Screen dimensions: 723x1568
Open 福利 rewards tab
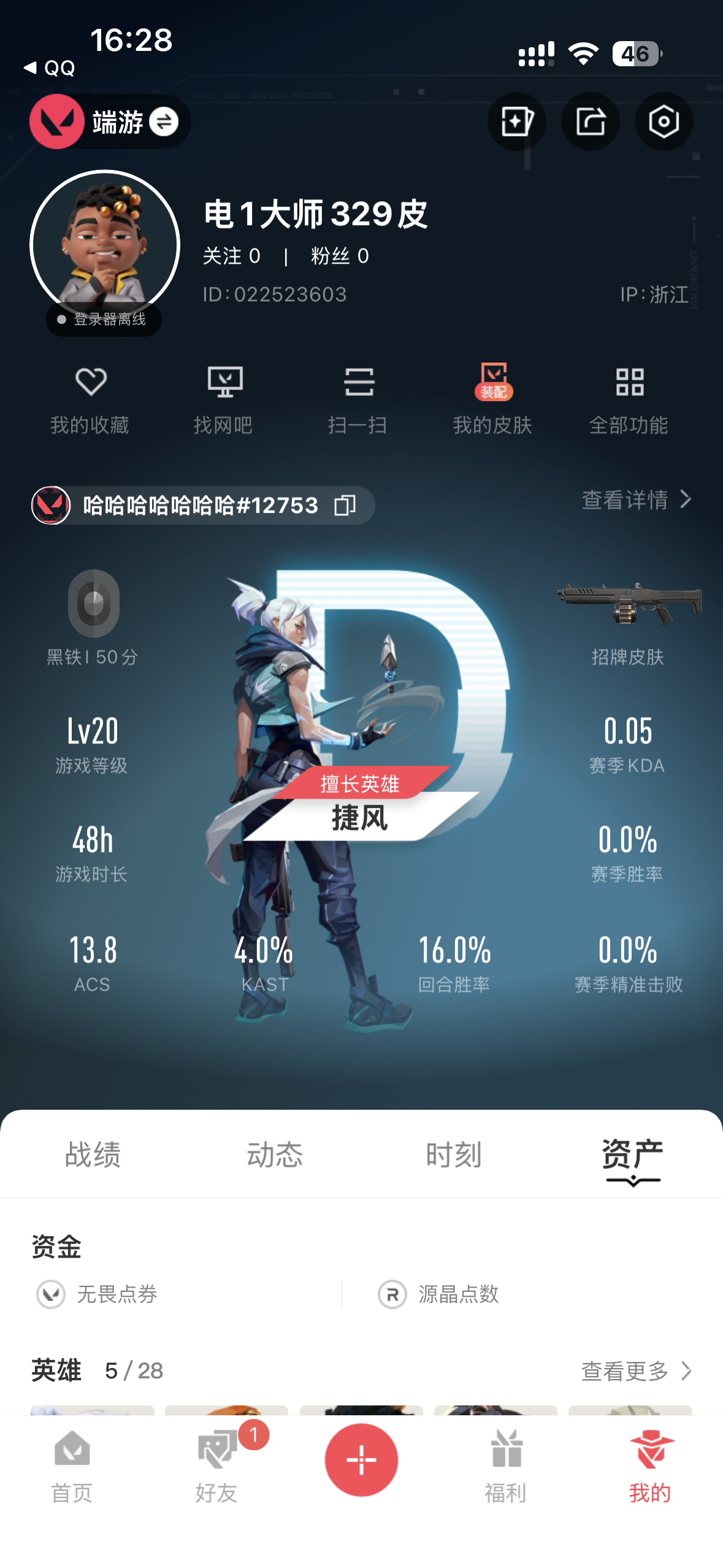[x=506, y=1465]
